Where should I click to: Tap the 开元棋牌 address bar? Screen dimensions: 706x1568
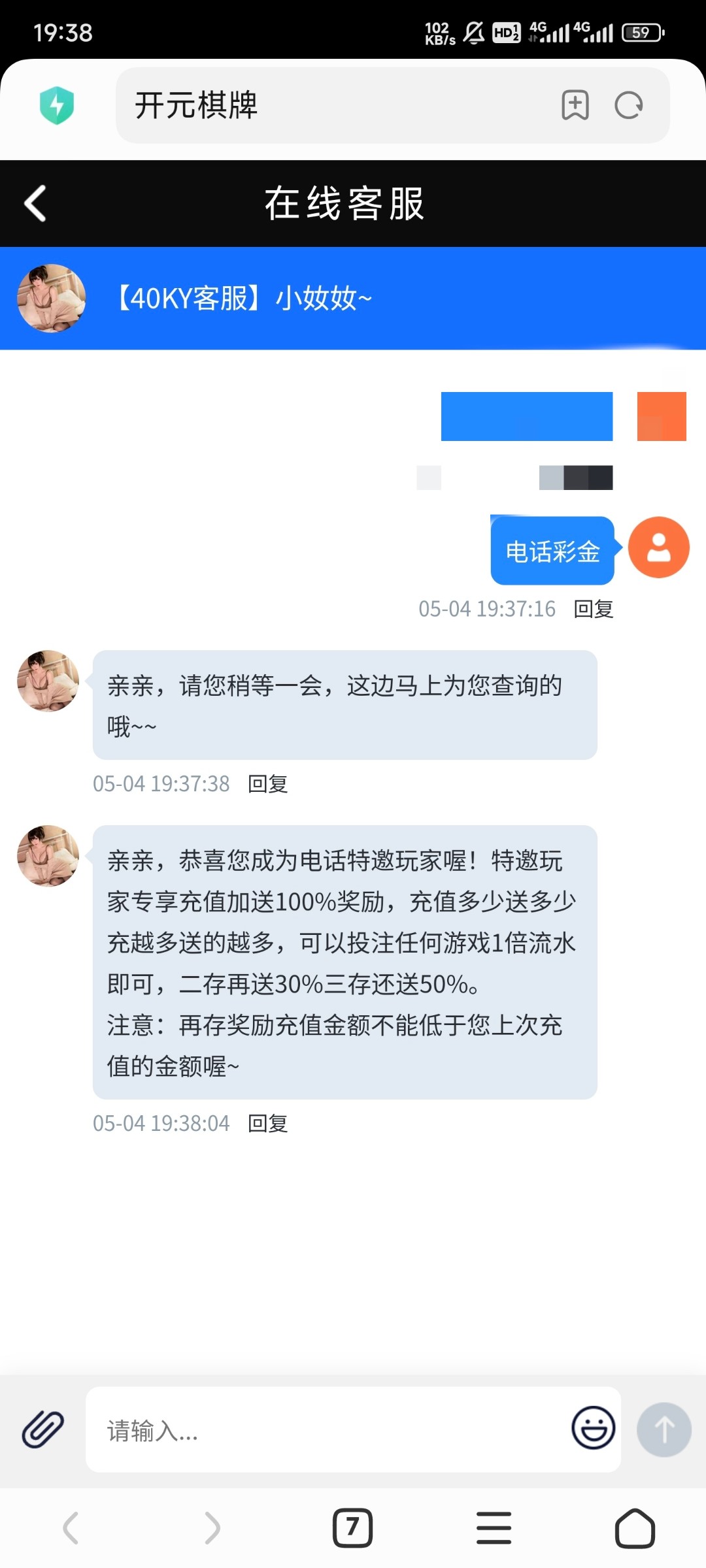[x=327, y=106]
